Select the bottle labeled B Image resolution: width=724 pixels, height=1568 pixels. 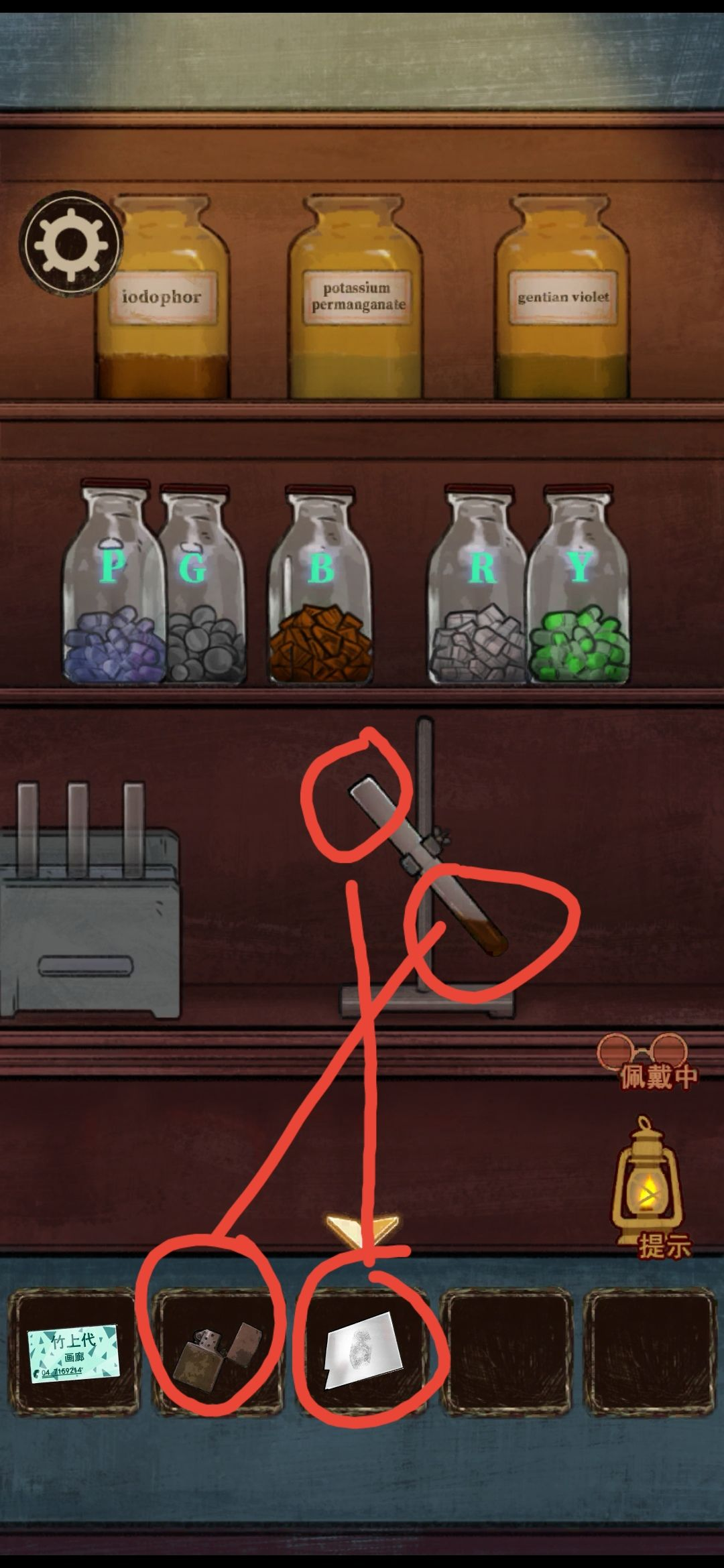(320, 586)
